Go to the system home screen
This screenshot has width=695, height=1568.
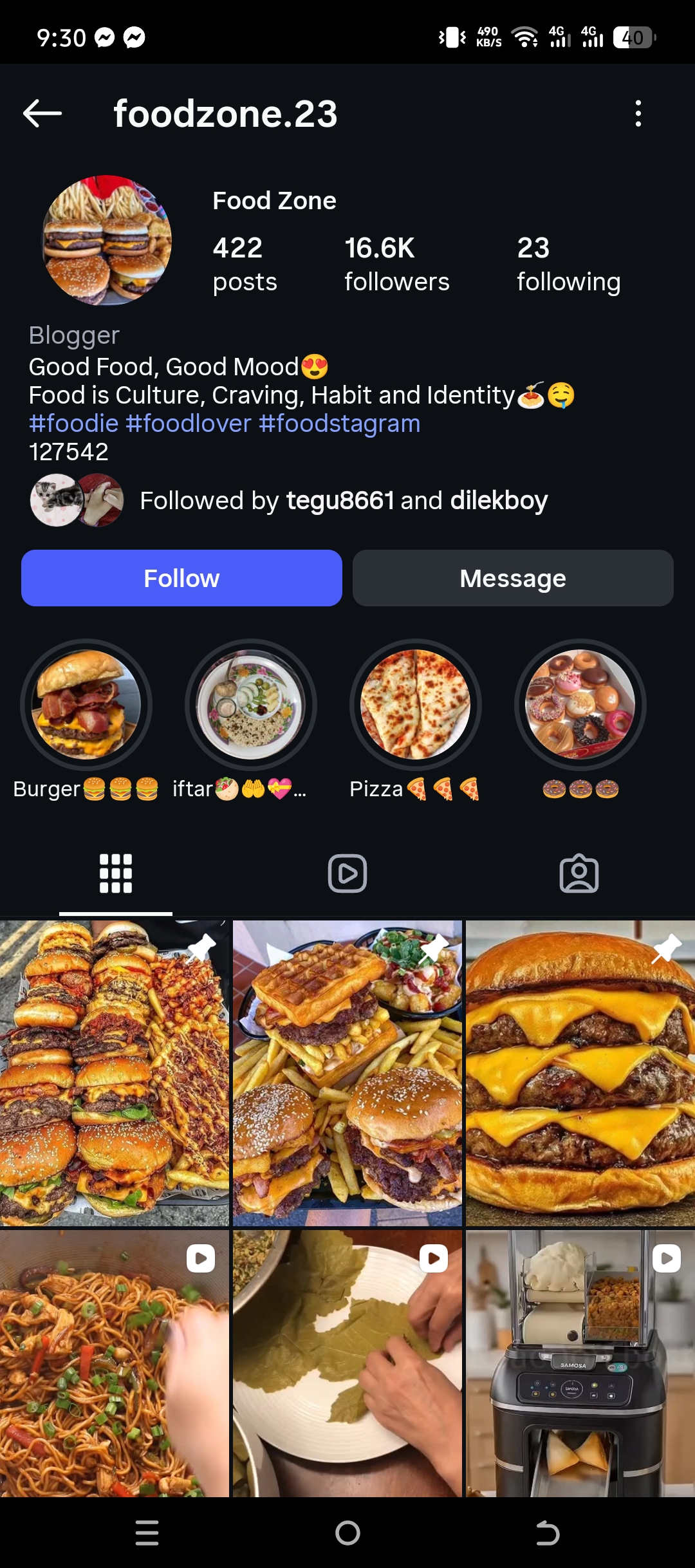coord(347,1533)
